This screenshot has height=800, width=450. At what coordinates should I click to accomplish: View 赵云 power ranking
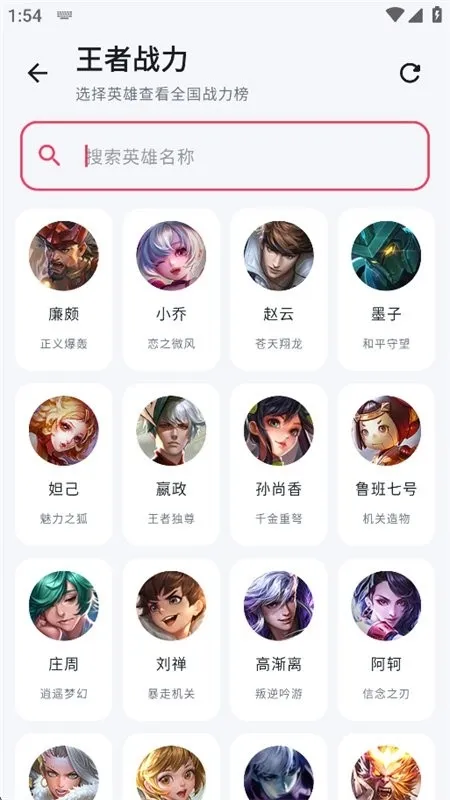279,289
